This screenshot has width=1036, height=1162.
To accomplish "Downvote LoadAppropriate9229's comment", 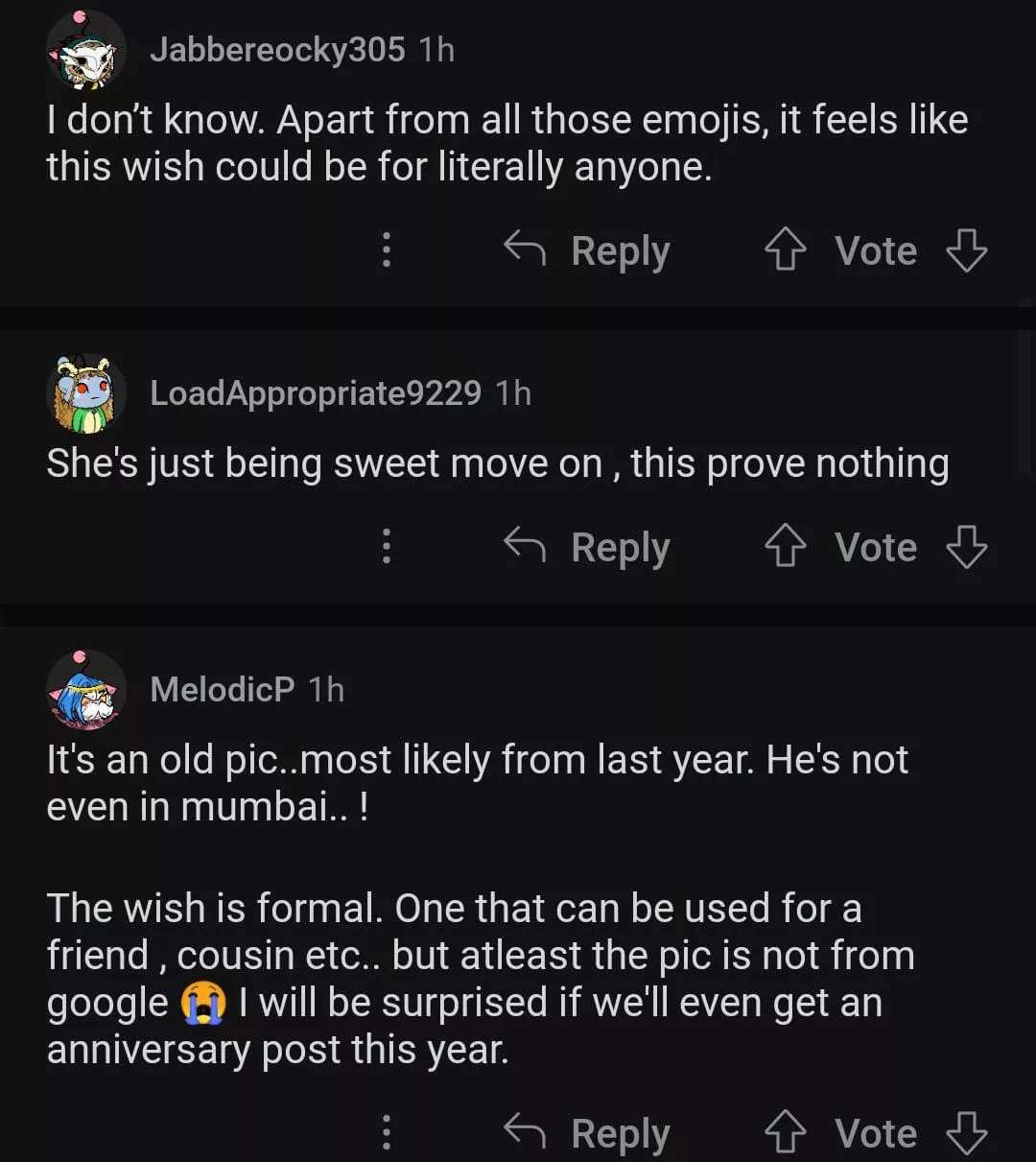I will click(x=966, y=547).
